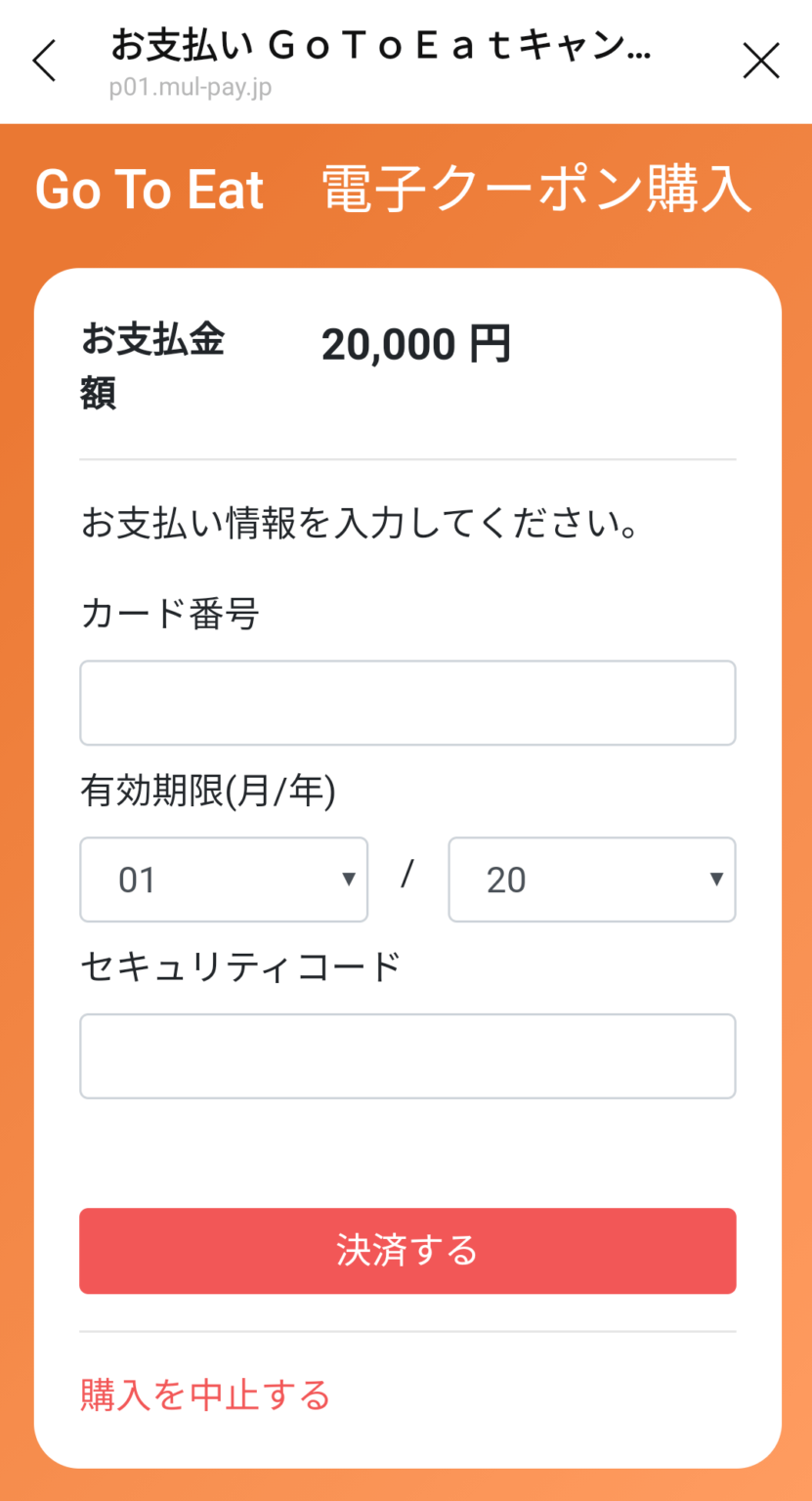Image resolution: width=812 pixels, height=1501 pixels.
Task: Open the expiration month dropdown showing 01
Action: point(223,879)
